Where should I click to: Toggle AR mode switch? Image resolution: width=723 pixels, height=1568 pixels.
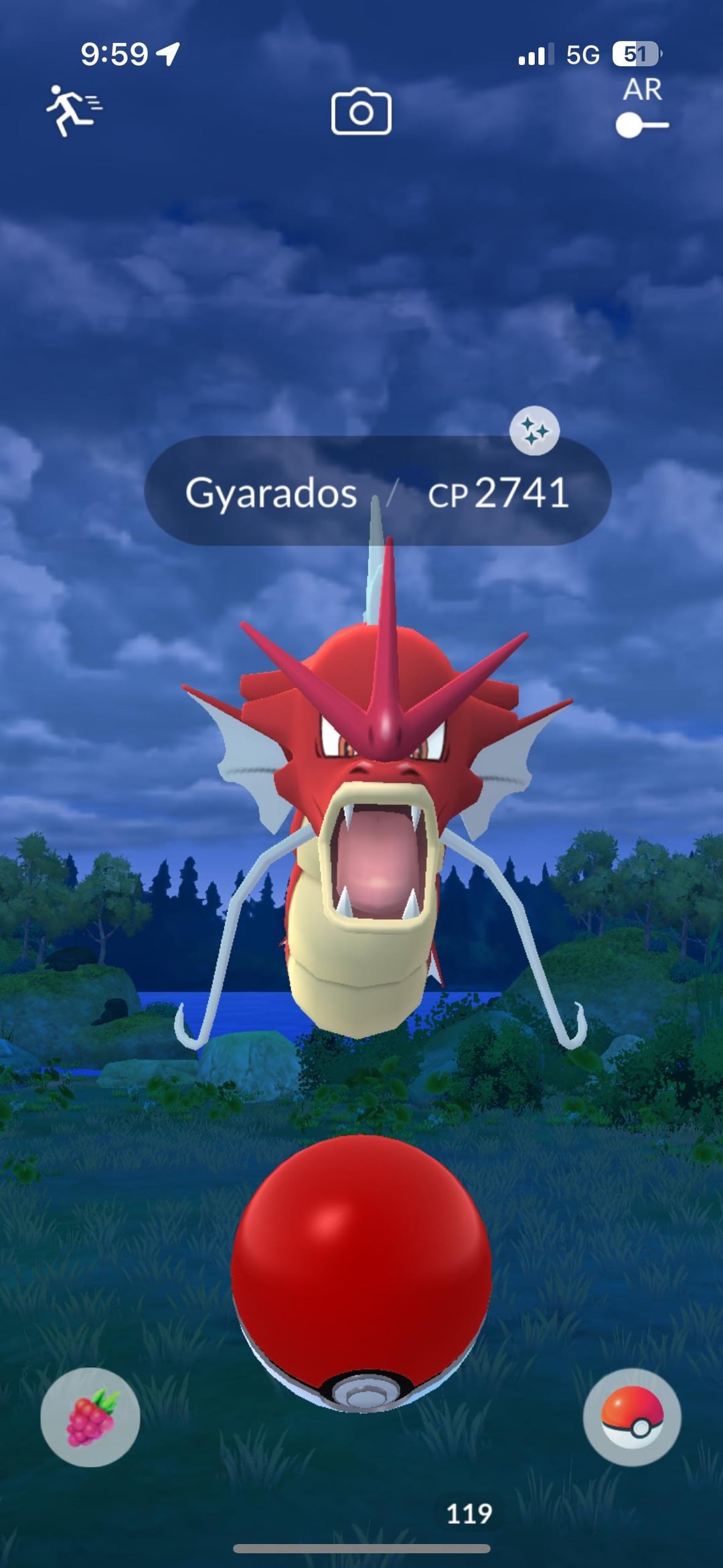(x=641, y=125)
